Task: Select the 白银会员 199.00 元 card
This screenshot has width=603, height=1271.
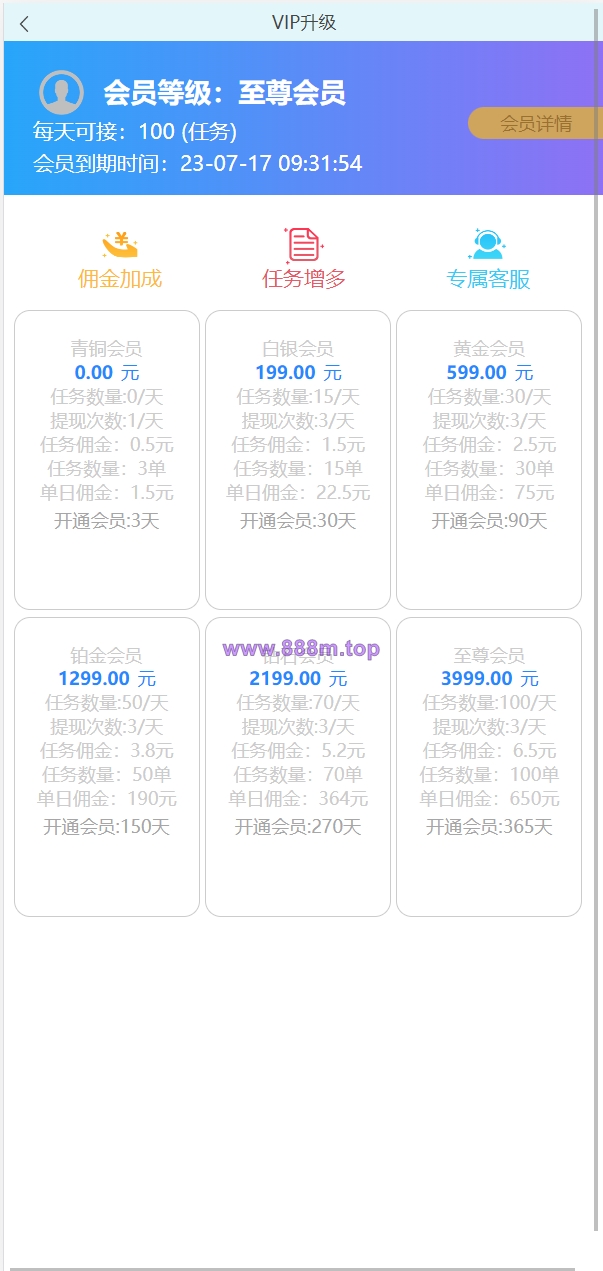Action: point(298,460)
